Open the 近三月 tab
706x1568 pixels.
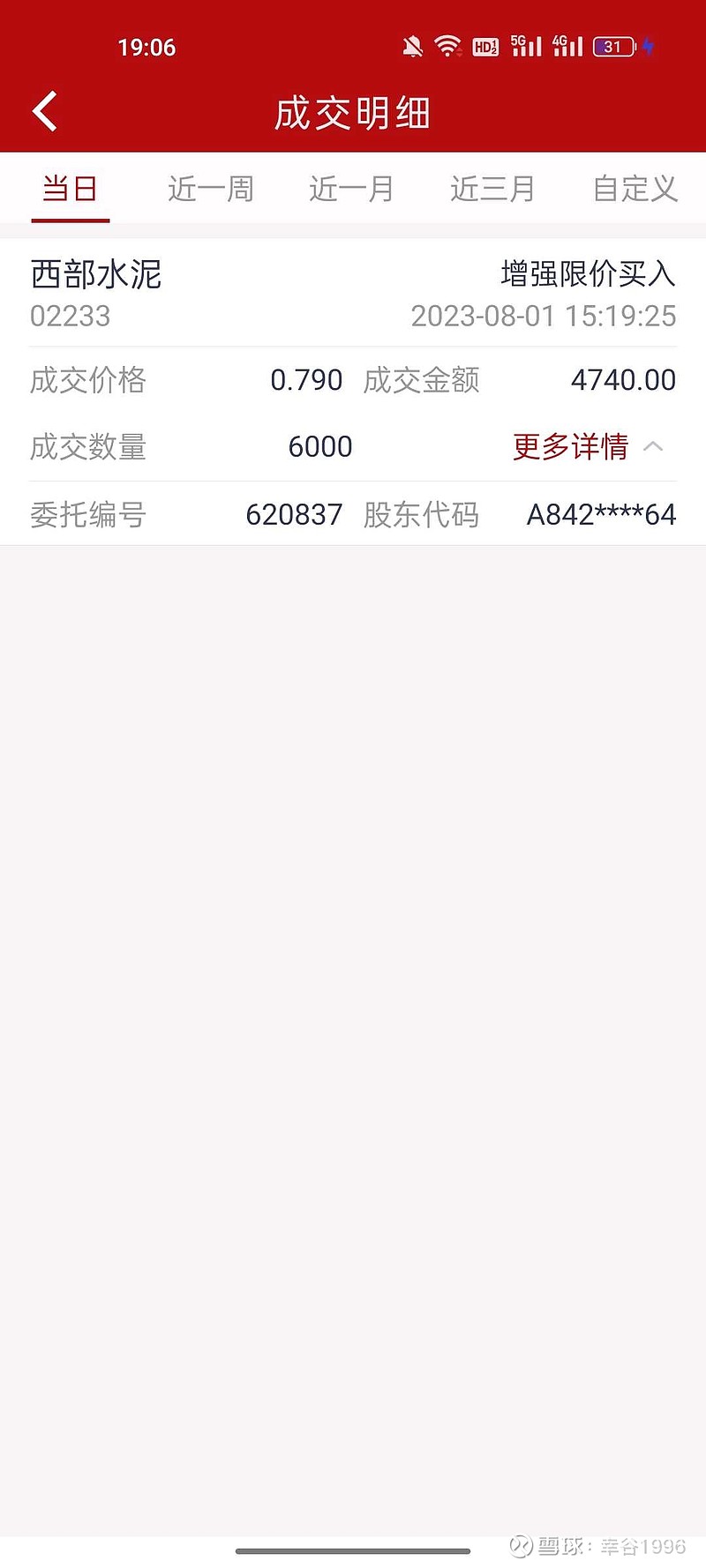[492, 188]
